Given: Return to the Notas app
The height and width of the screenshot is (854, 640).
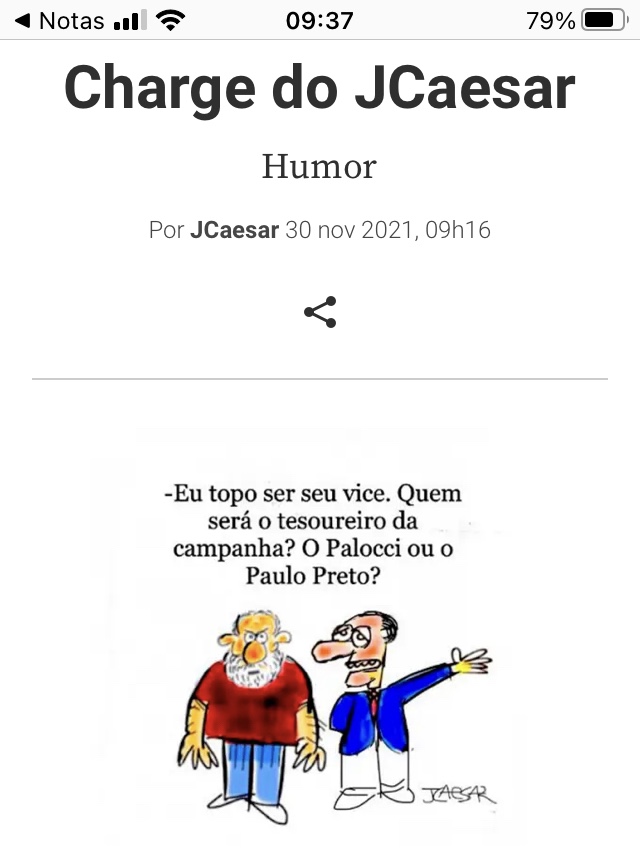Looking at the screenshot, I should (x=60, y=20).
